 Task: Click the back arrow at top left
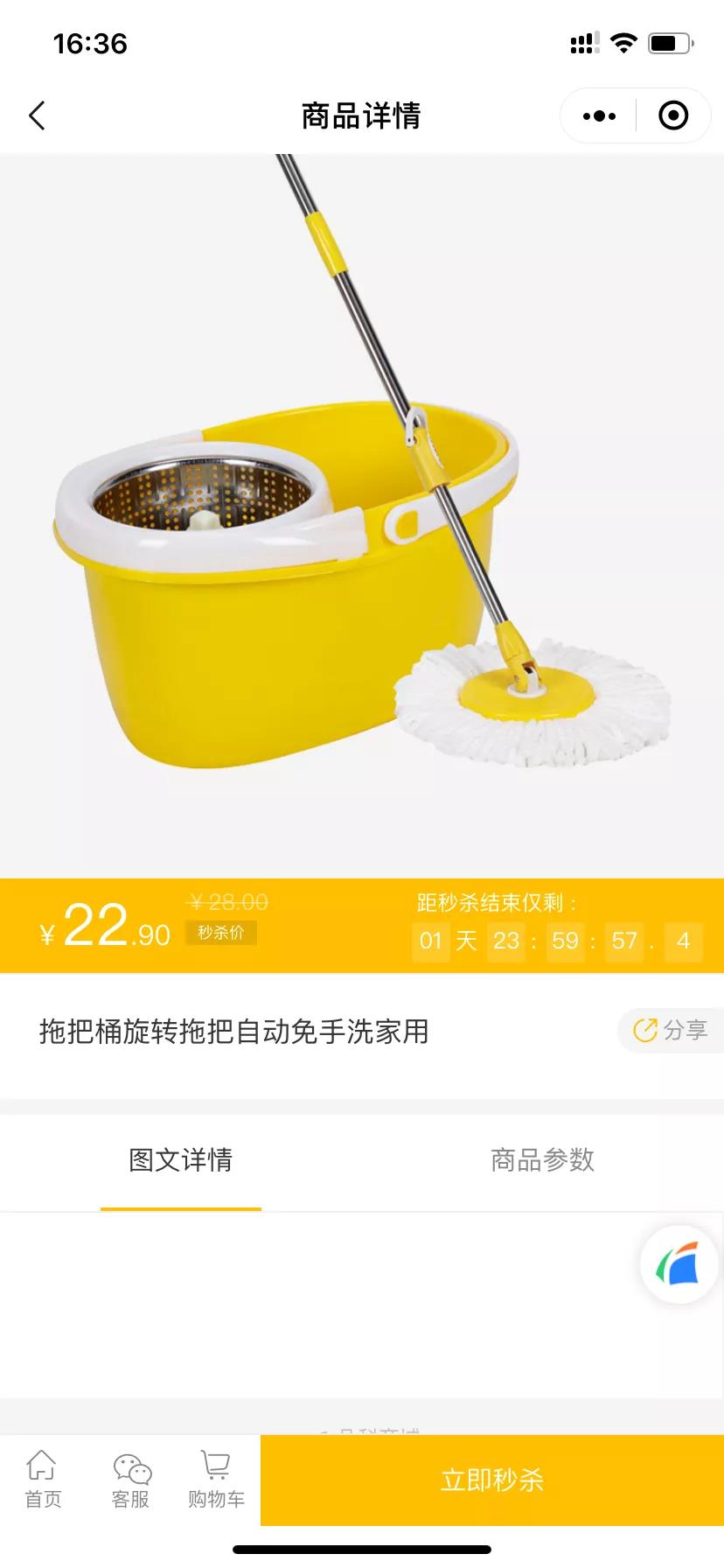tap(37, 115)
